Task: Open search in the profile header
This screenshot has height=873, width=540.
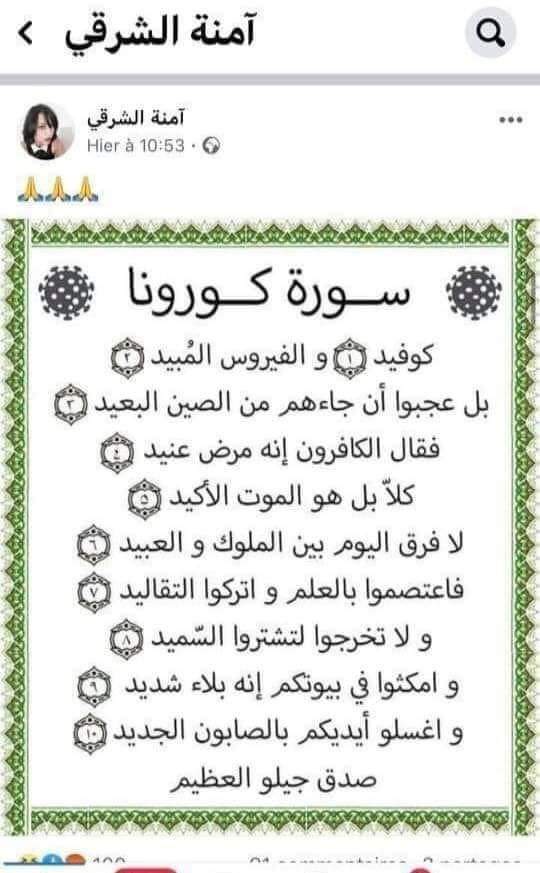Action: (490, 32)
